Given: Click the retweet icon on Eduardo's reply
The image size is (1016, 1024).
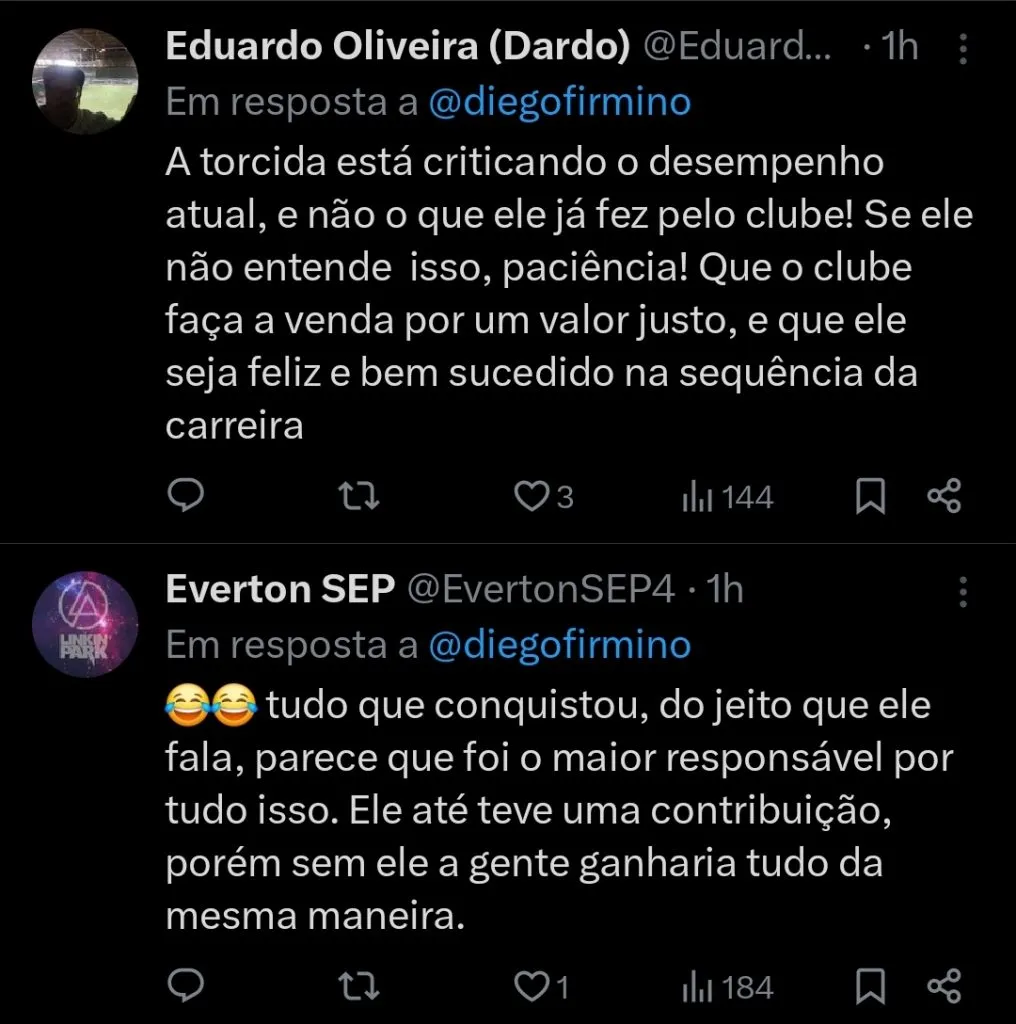Looking at the screenshot, I should click(x=359, y=495).
